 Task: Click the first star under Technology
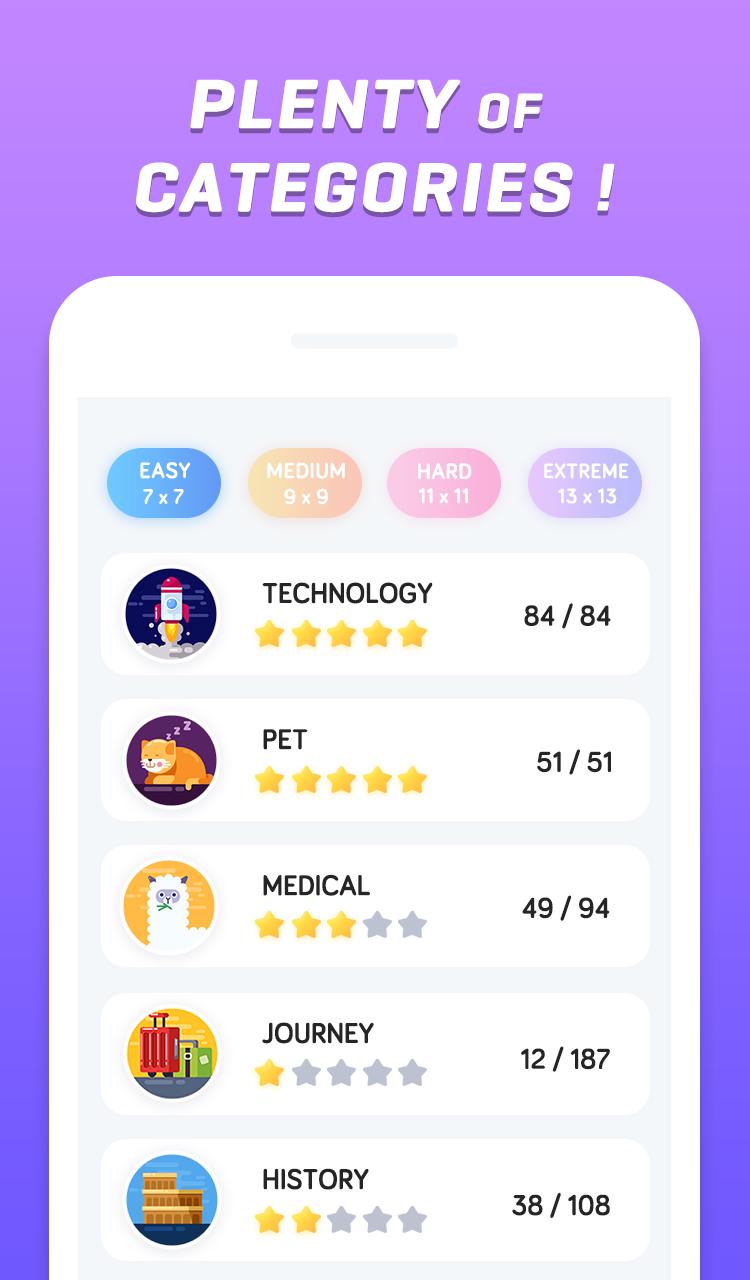coord(270,634)
